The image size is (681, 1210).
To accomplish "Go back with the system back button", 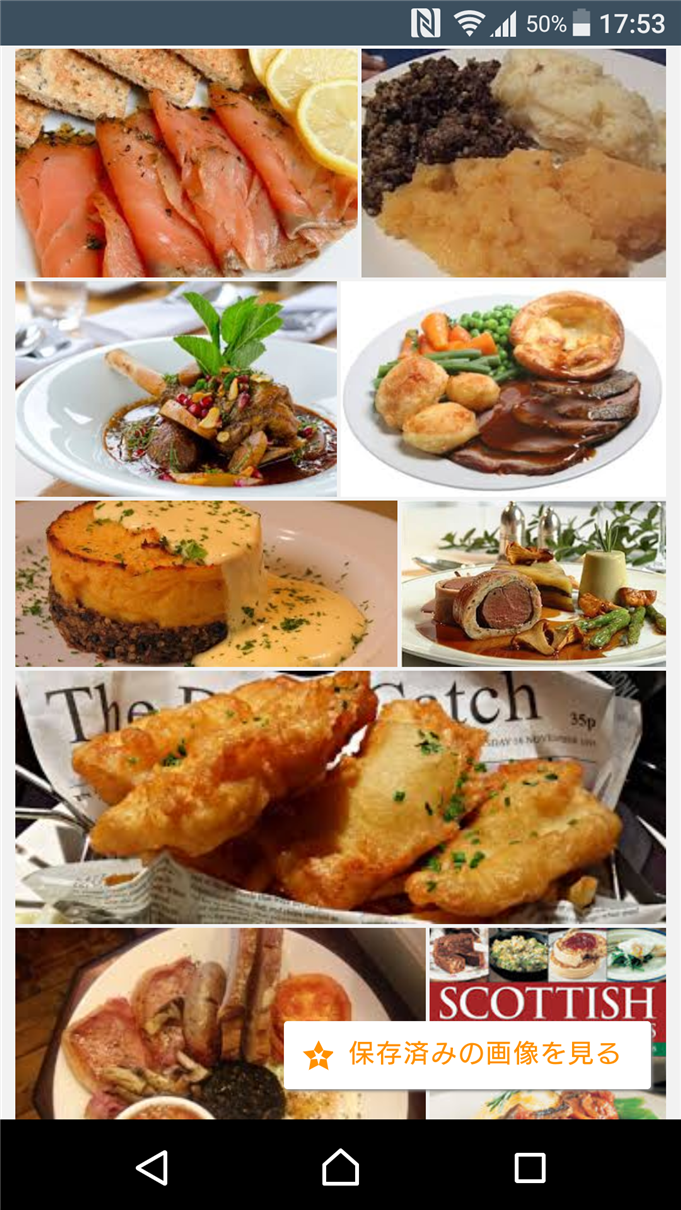I will pos(152,1167).
